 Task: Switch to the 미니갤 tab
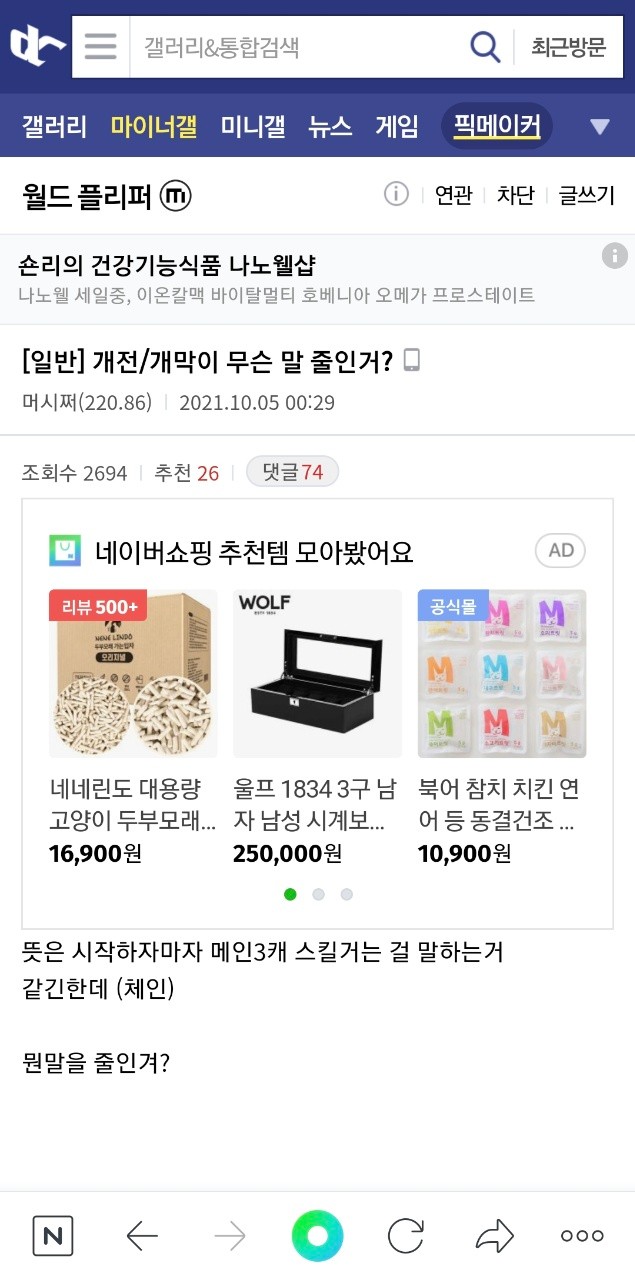(253, 126)
